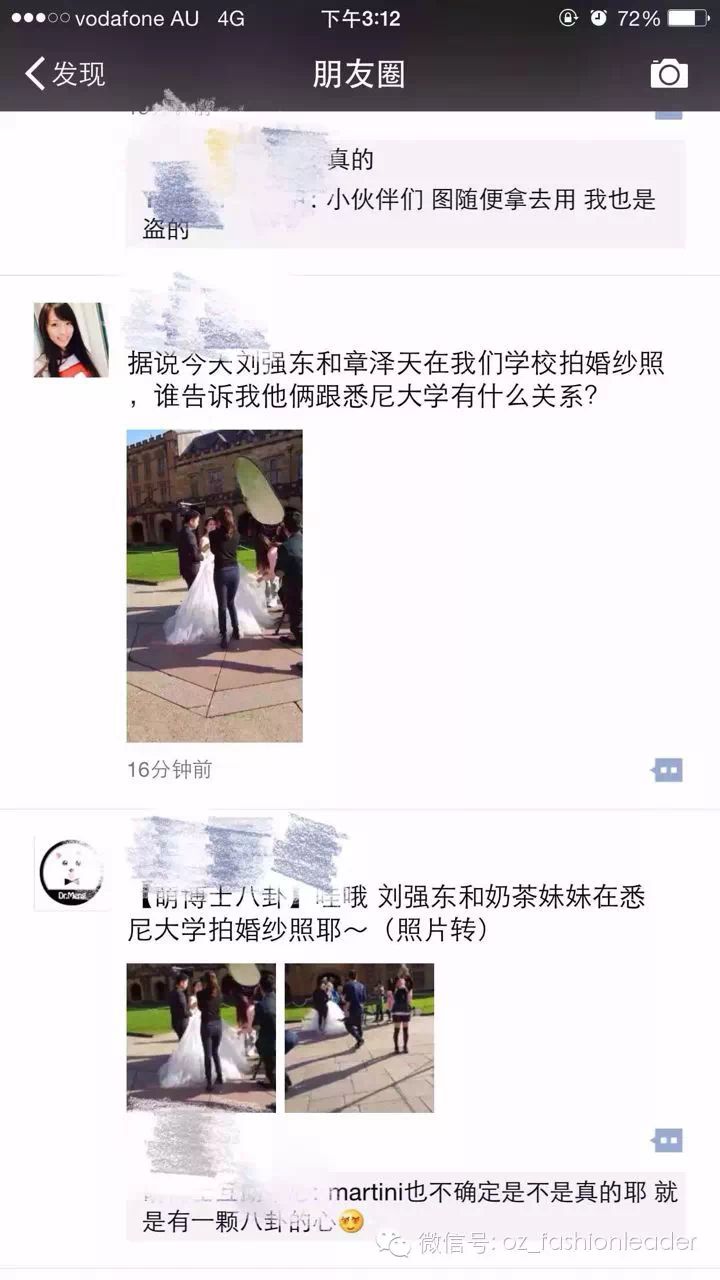
Task: View the single wedding photo in the 悉尼大学 post
Action: [214, 585]
